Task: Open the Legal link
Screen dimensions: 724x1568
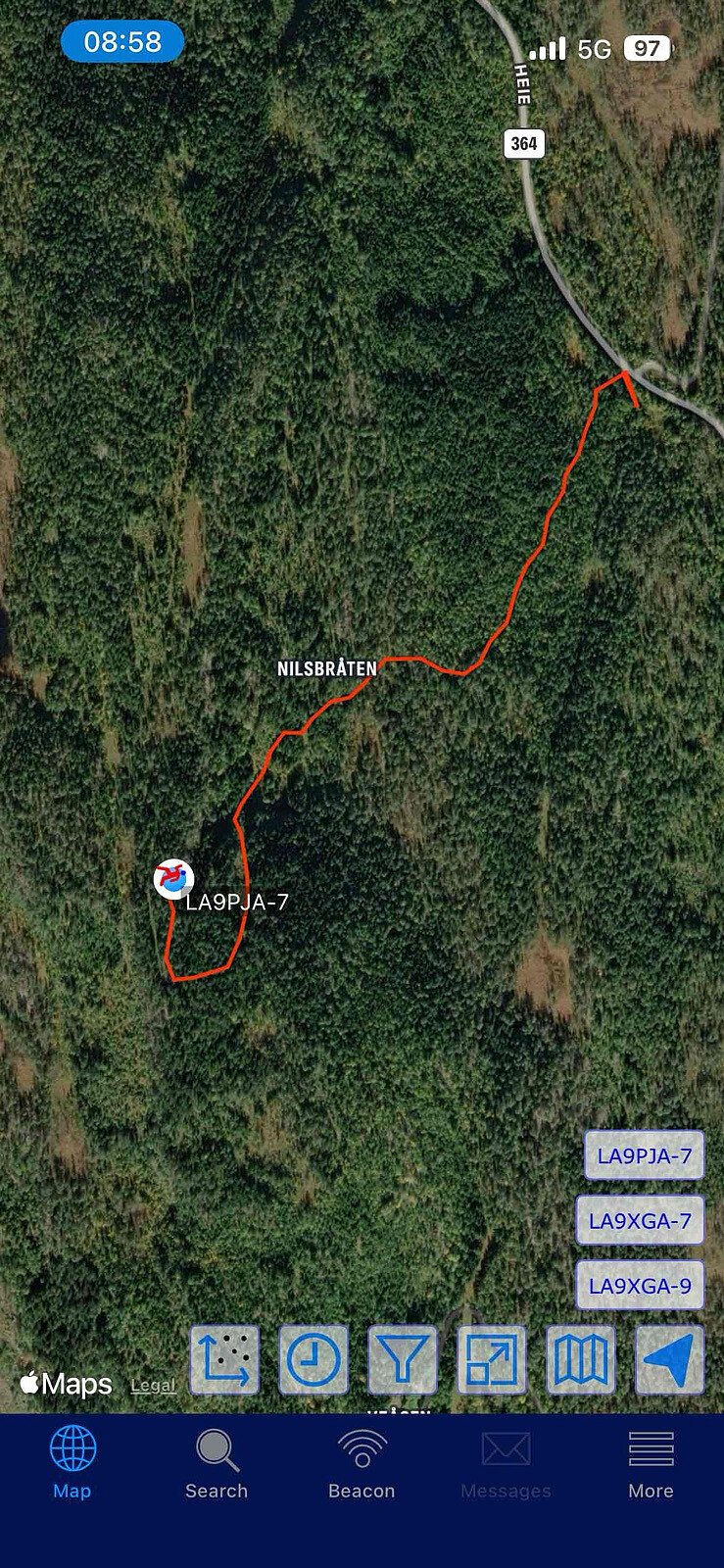Action: 153,1385
